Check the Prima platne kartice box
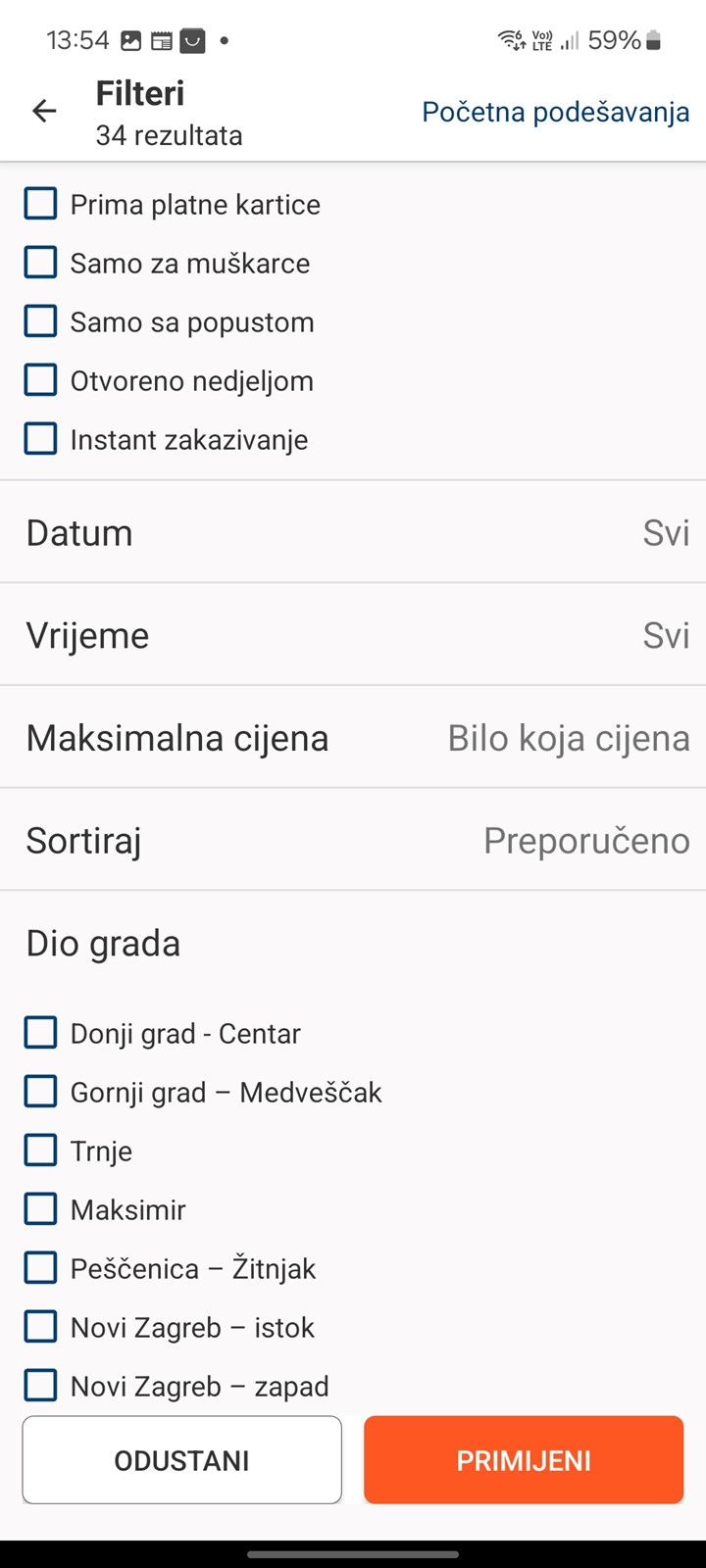The image size is (706, 1568). 40,204
